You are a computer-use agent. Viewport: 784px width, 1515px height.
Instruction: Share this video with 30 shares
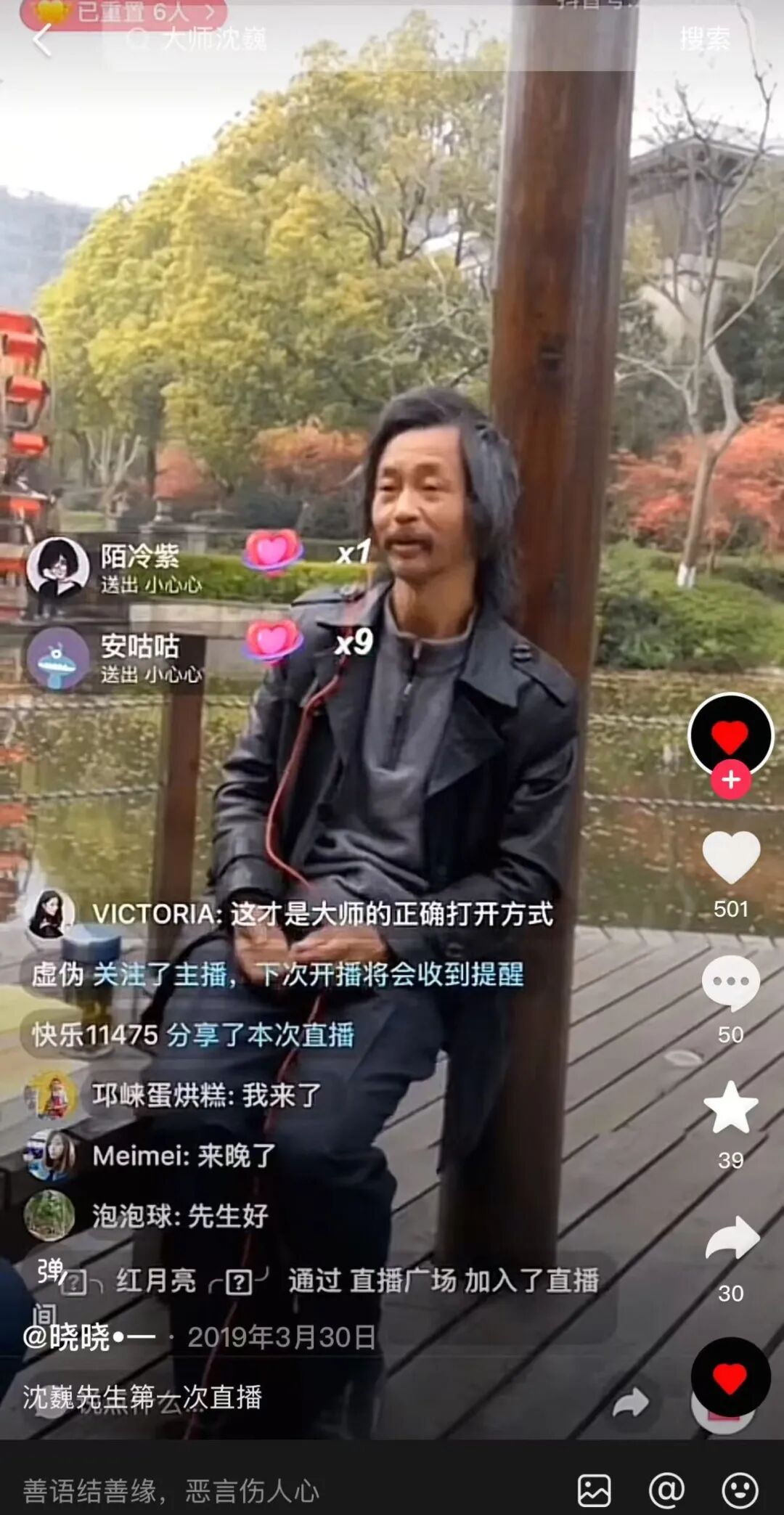732,1238
